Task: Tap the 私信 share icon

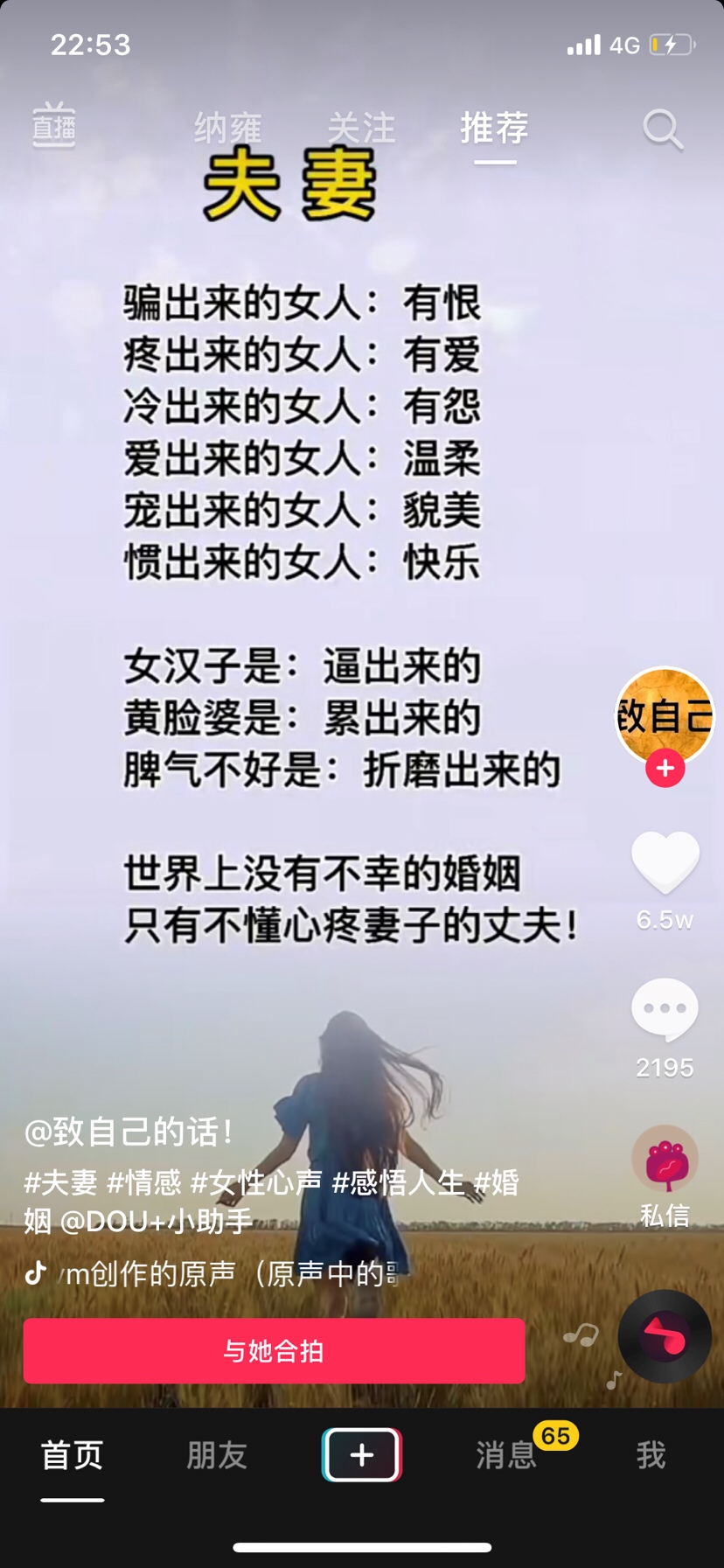Action: click(665, 1160)
